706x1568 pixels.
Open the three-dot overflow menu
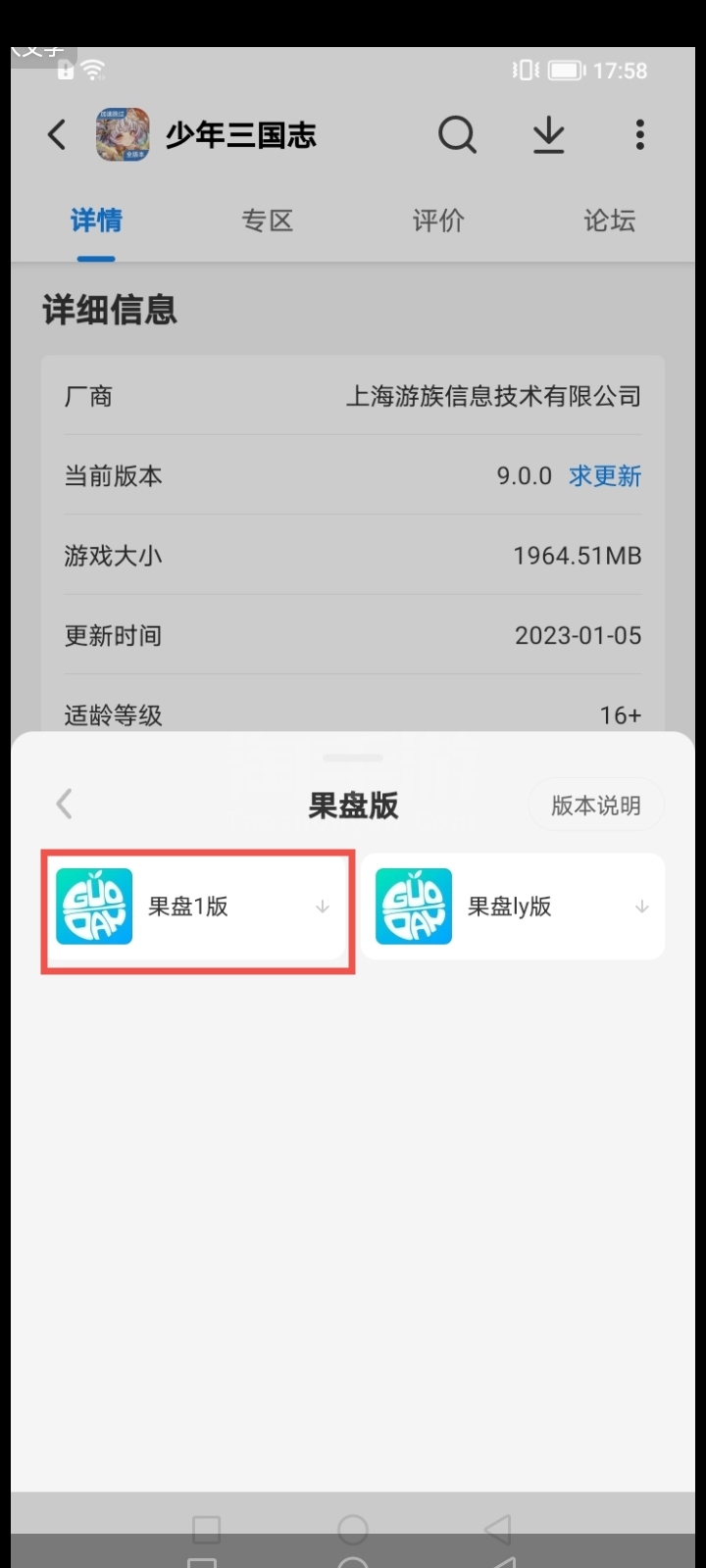point(639,134)
